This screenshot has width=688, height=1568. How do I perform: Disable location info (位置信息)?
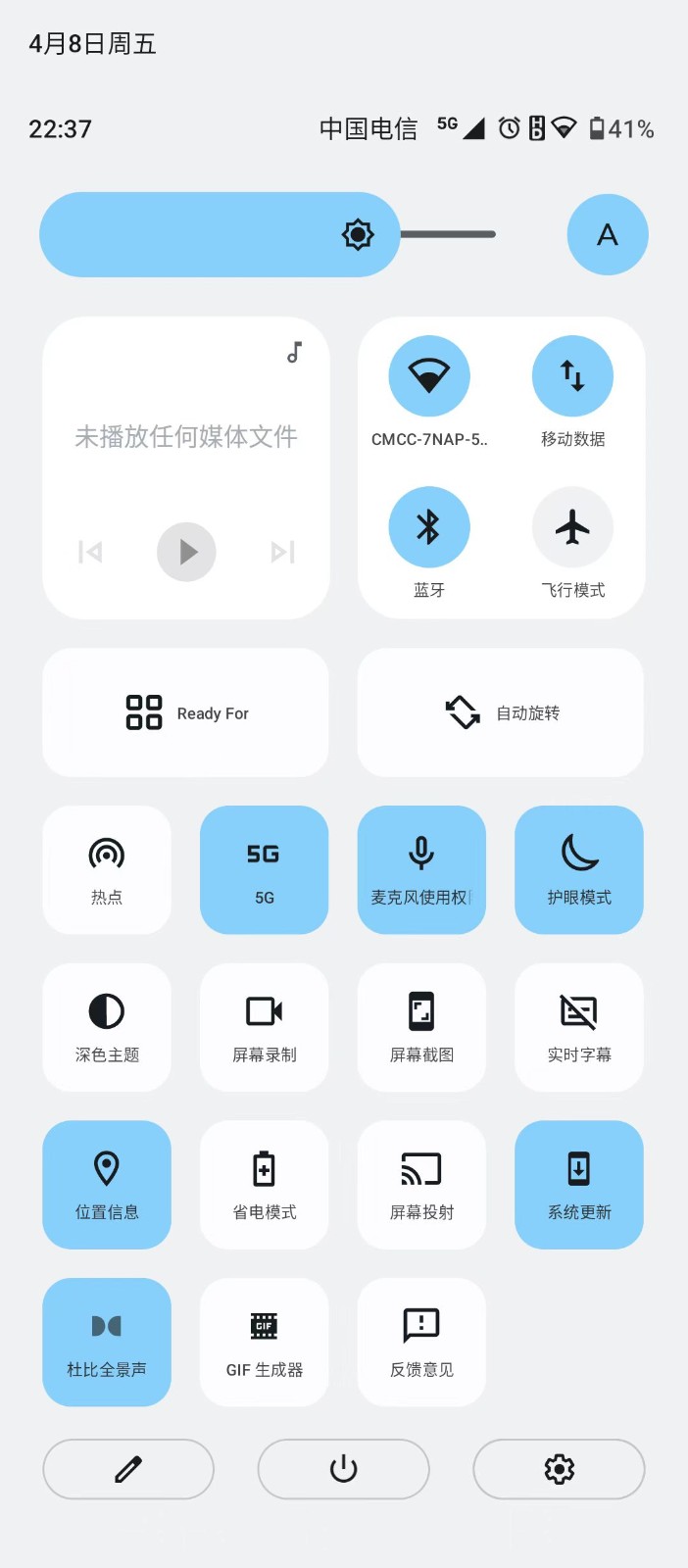107,1185
